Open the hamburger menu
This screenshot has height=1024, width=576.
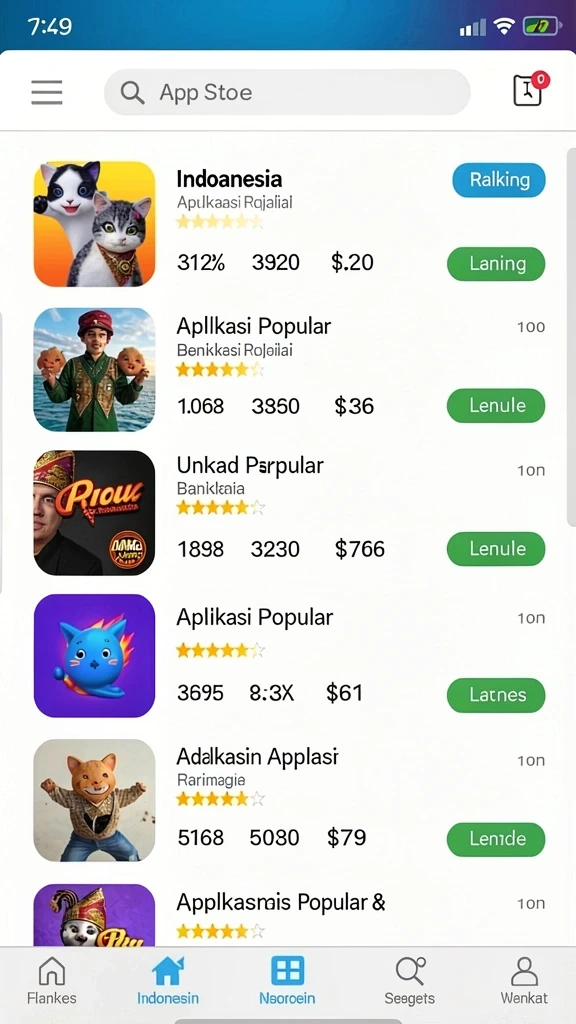click(47, 92)
